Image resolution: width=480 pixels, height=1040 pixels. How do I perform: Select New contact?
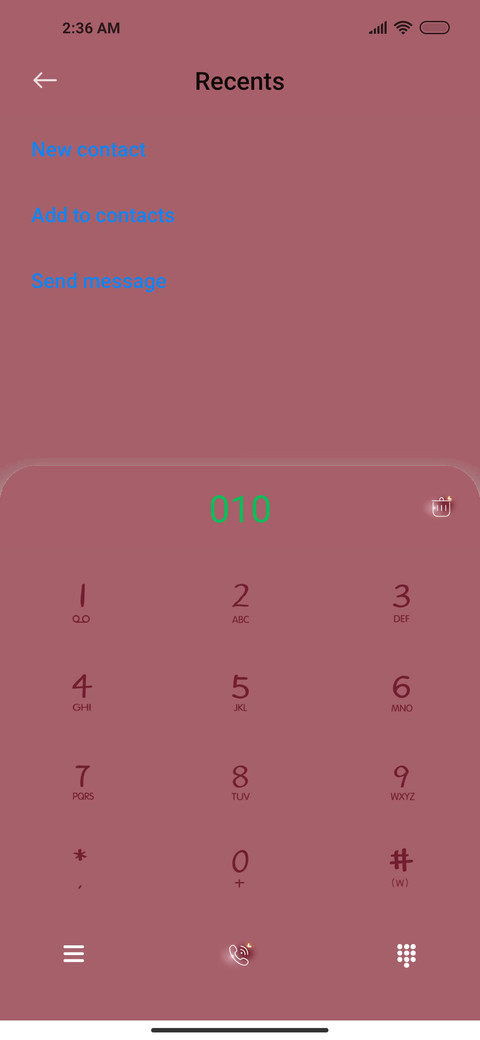pos(89,149)
